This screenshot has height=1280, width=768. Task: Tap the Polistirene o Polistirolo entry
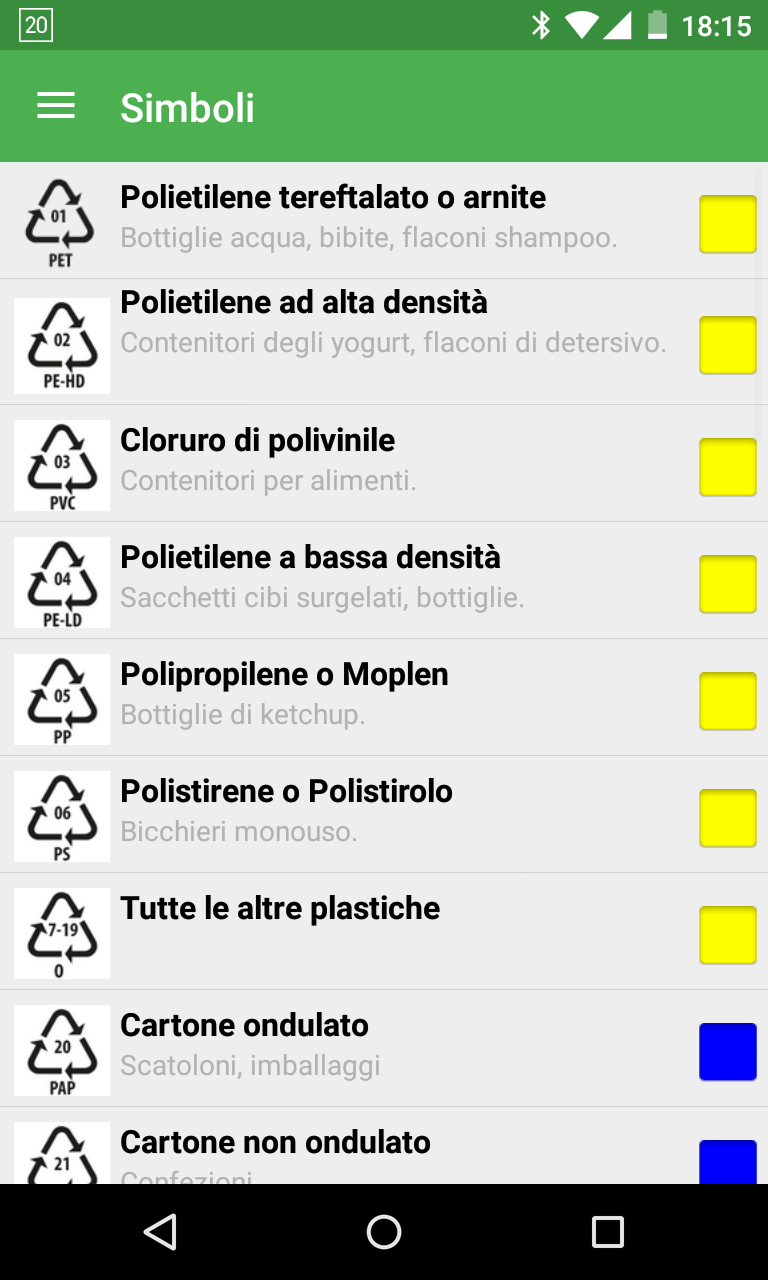[384, 814]
